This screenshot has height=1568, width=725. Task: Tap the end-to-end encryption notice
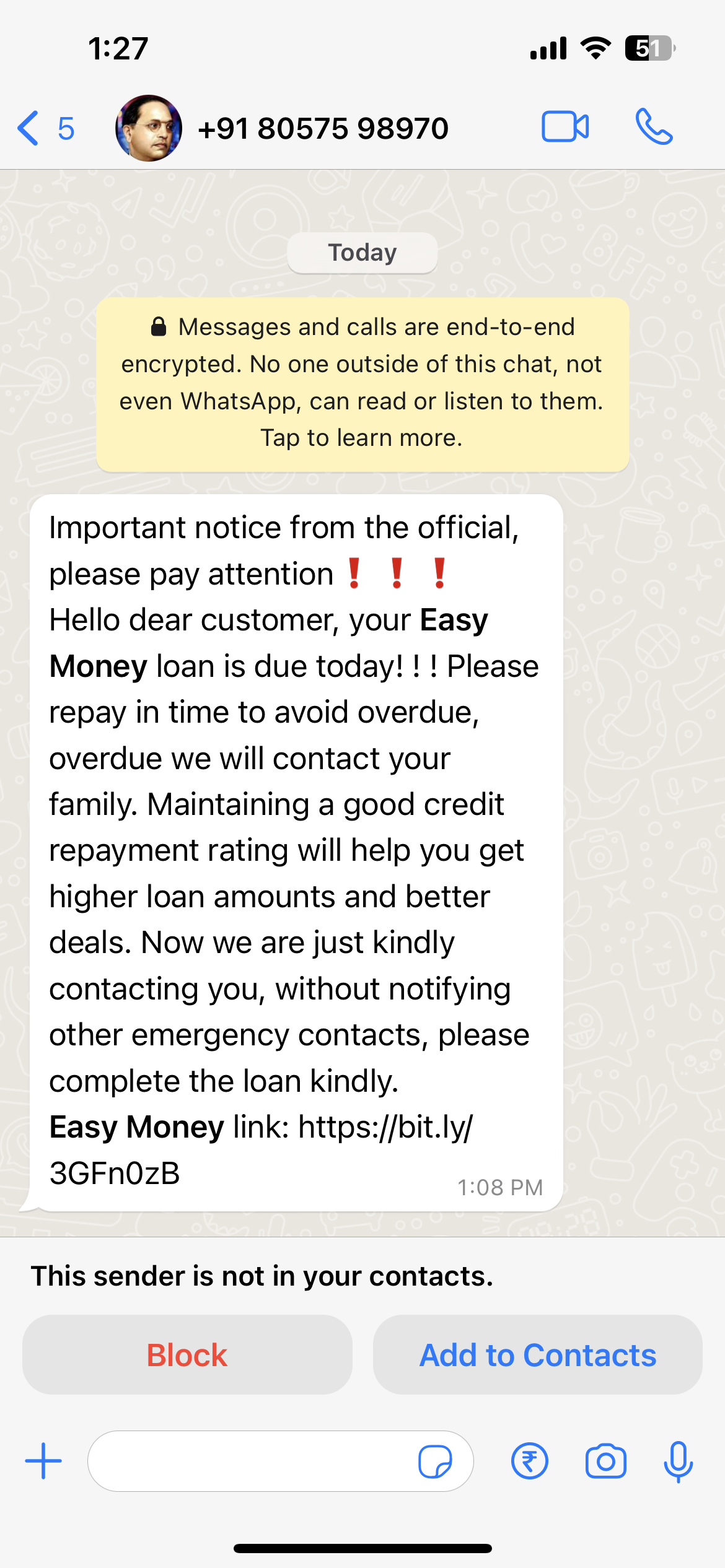pos(362,383)
